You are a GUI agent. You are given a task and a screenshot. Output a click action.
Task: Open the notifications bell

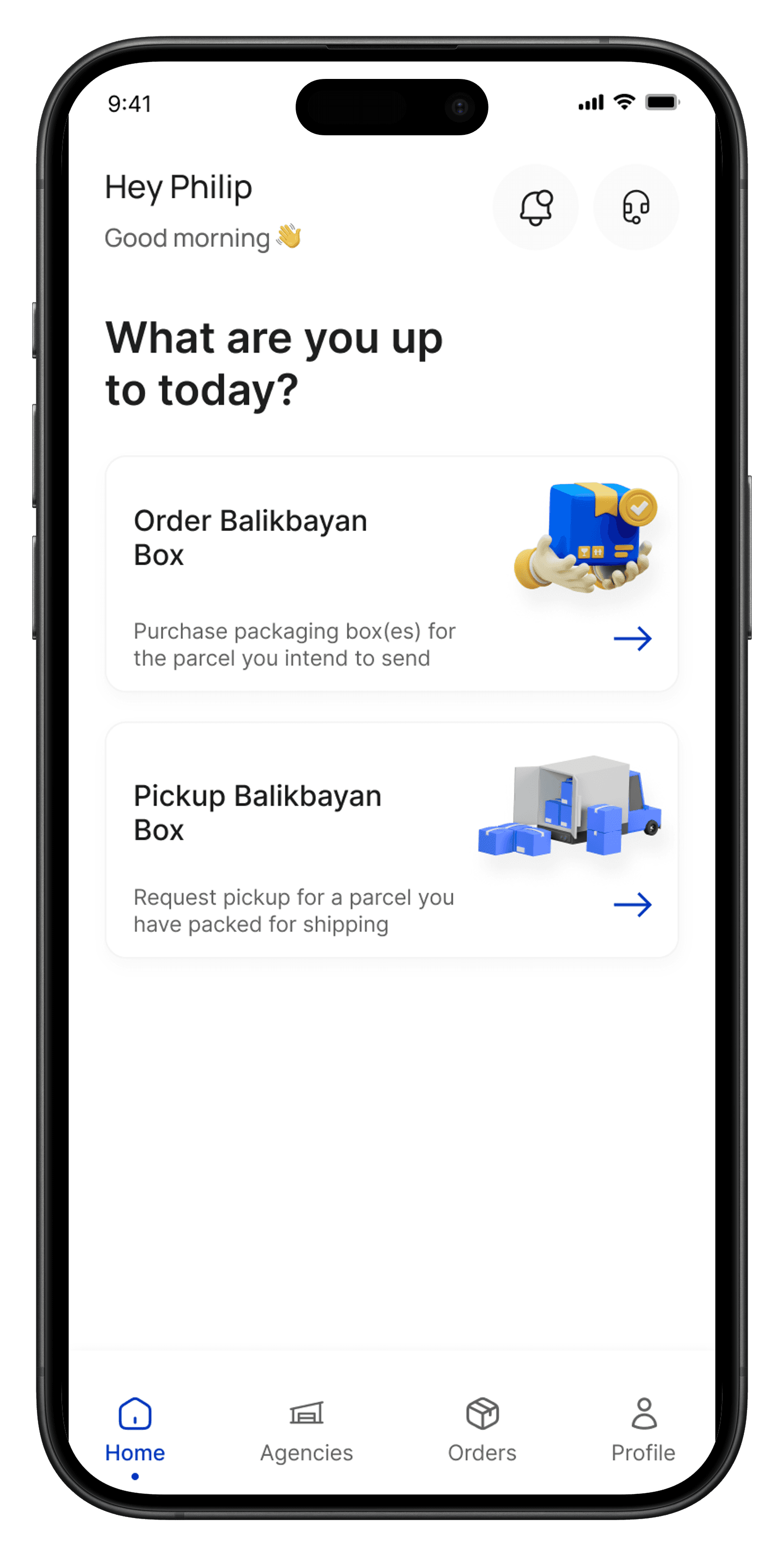pos(535,207)
